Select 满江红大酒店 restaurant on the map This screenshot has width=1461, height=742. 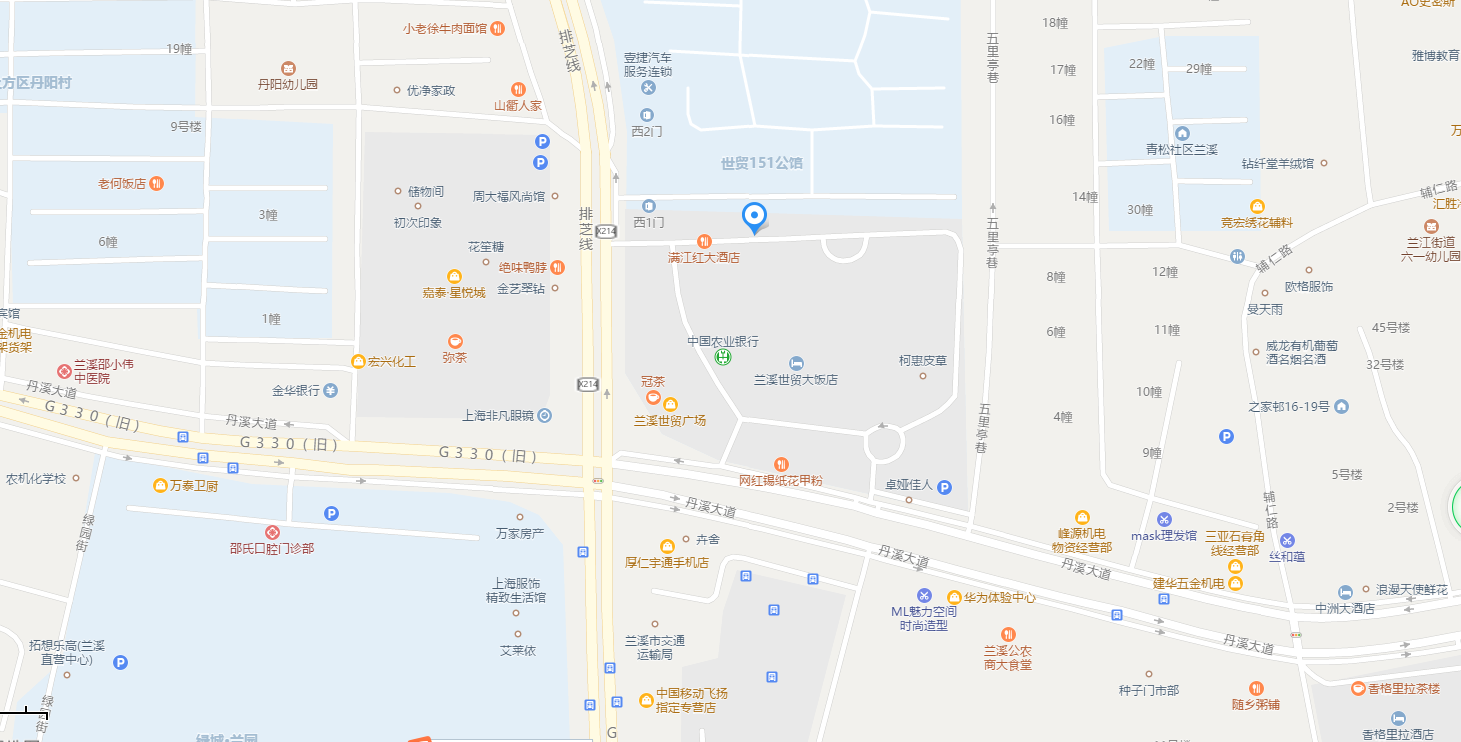point(704,241)
